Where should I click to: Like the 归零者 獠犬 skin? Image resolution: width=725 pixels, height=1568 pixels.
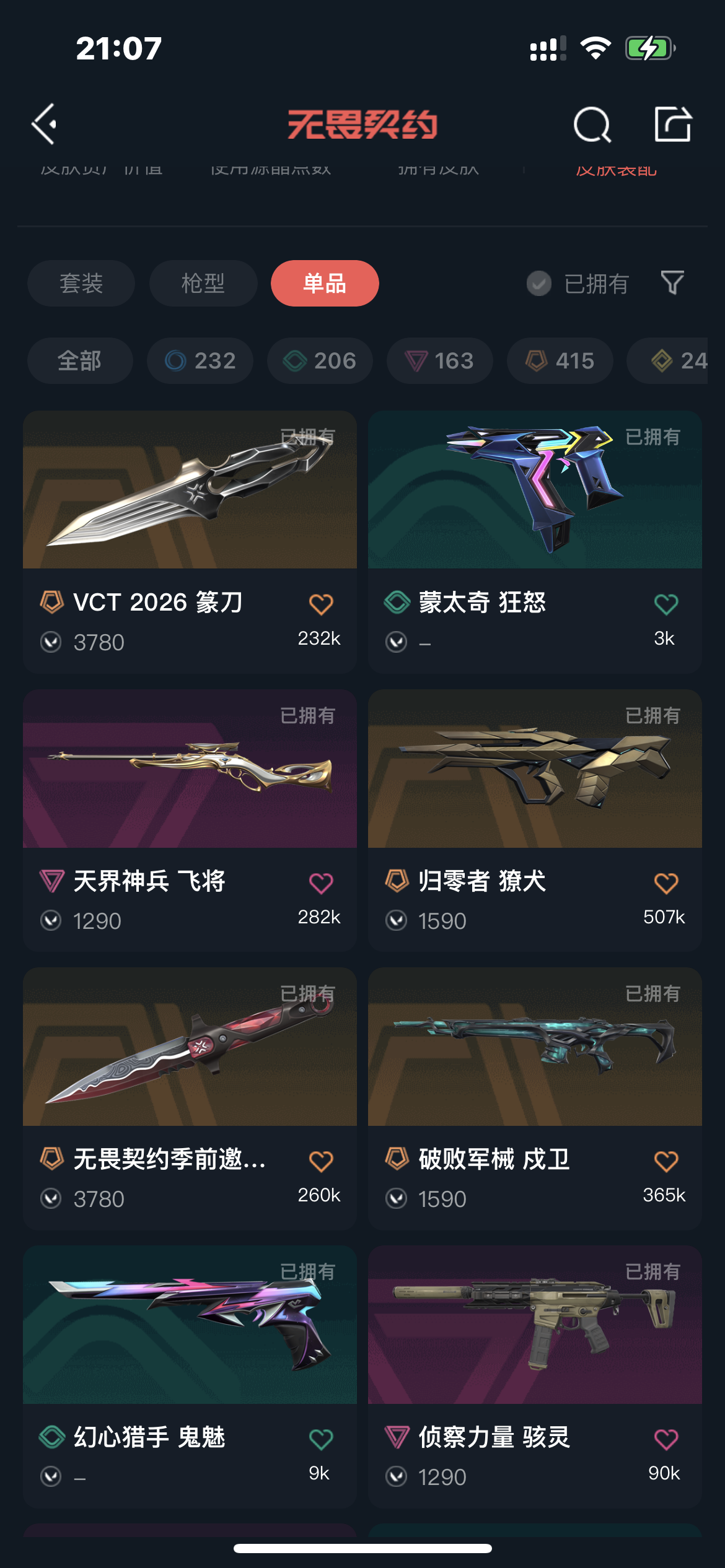pyautogui.click(x=666, y=882)
